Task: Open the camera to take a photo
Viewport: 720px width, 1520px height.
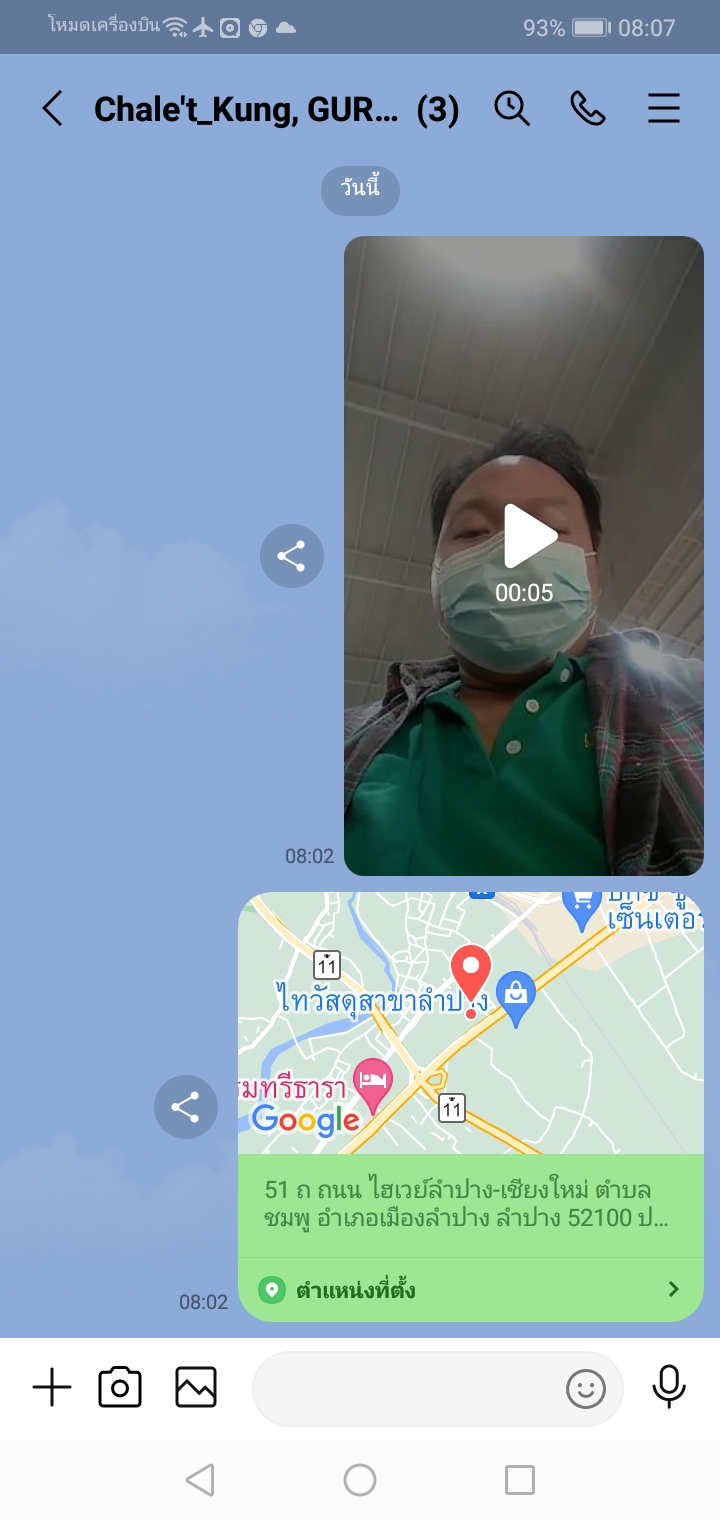Action: click(120, 1388)
